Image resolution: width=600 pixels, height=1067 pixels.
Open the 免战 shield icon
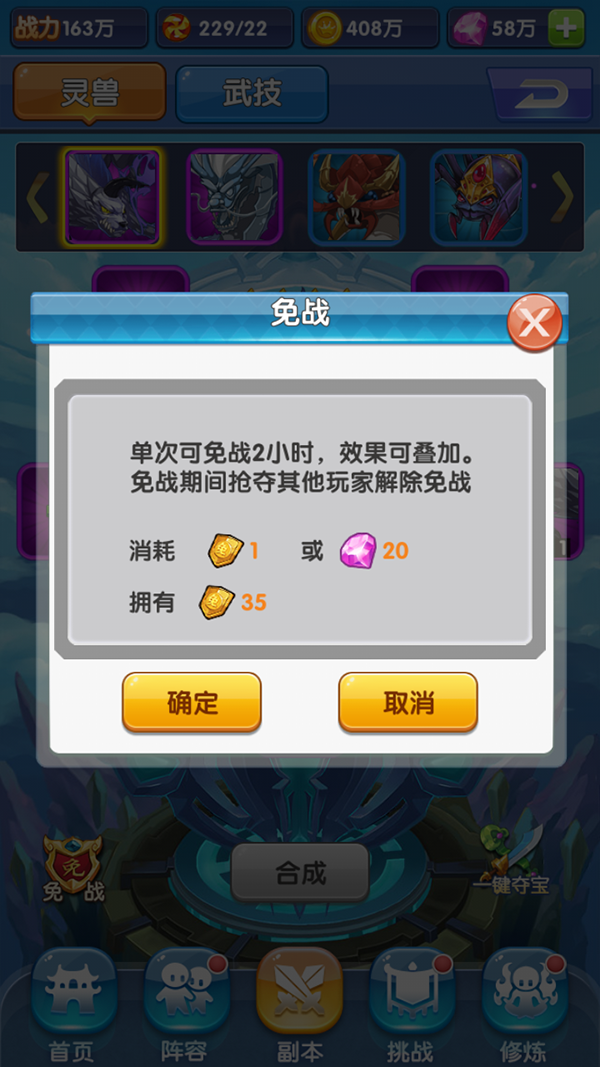(x=73, y=865)
